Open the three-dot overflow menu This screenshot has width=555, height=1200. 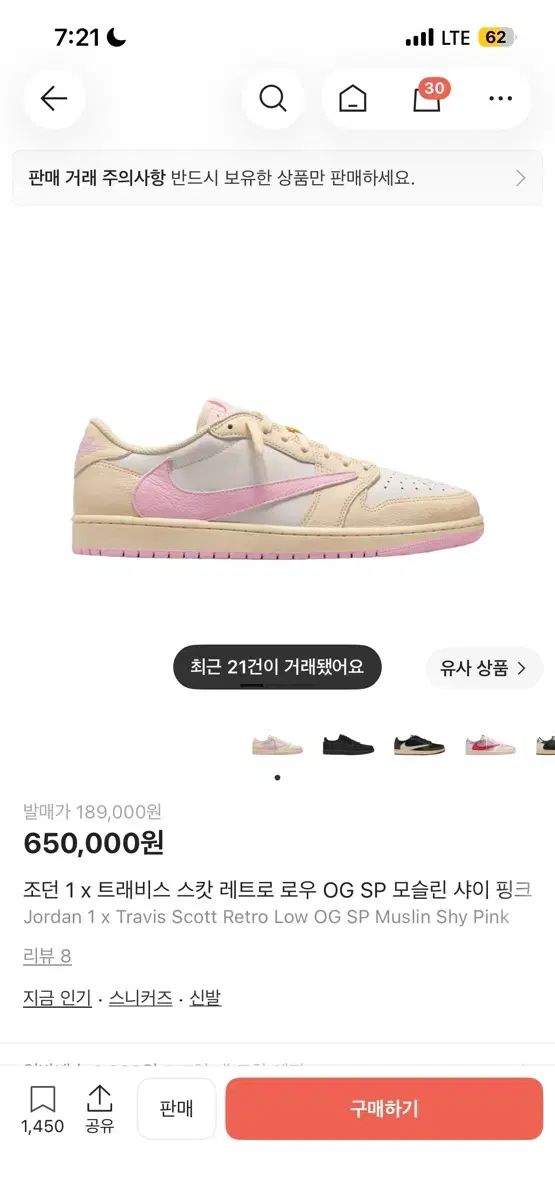(x=500, y=99)
